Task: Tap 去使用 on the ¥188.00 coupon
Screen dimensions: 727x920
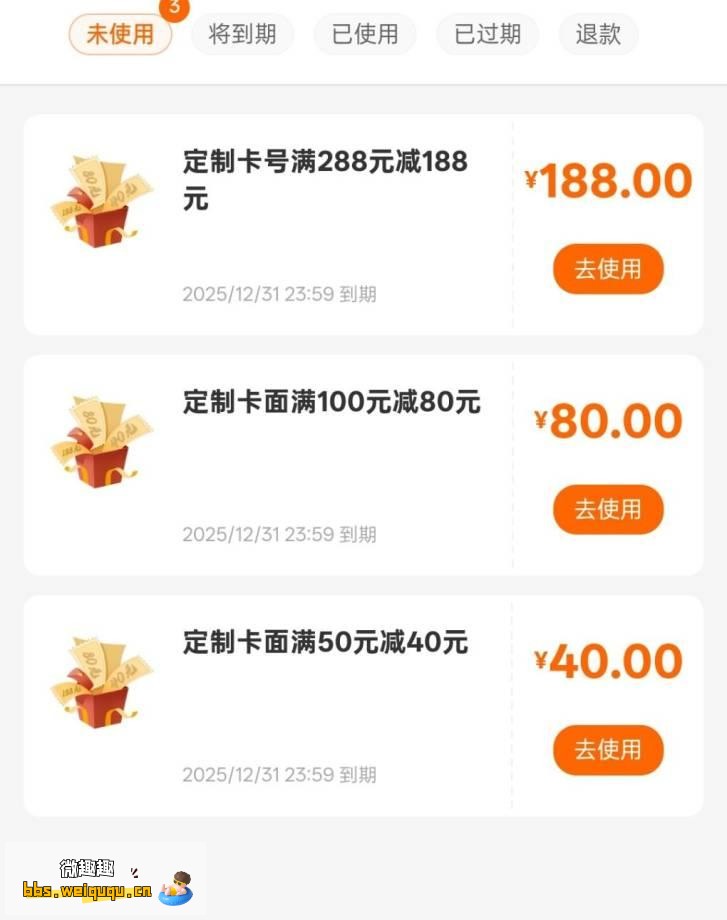Action: pyautogui.click(x=608, y=269)
